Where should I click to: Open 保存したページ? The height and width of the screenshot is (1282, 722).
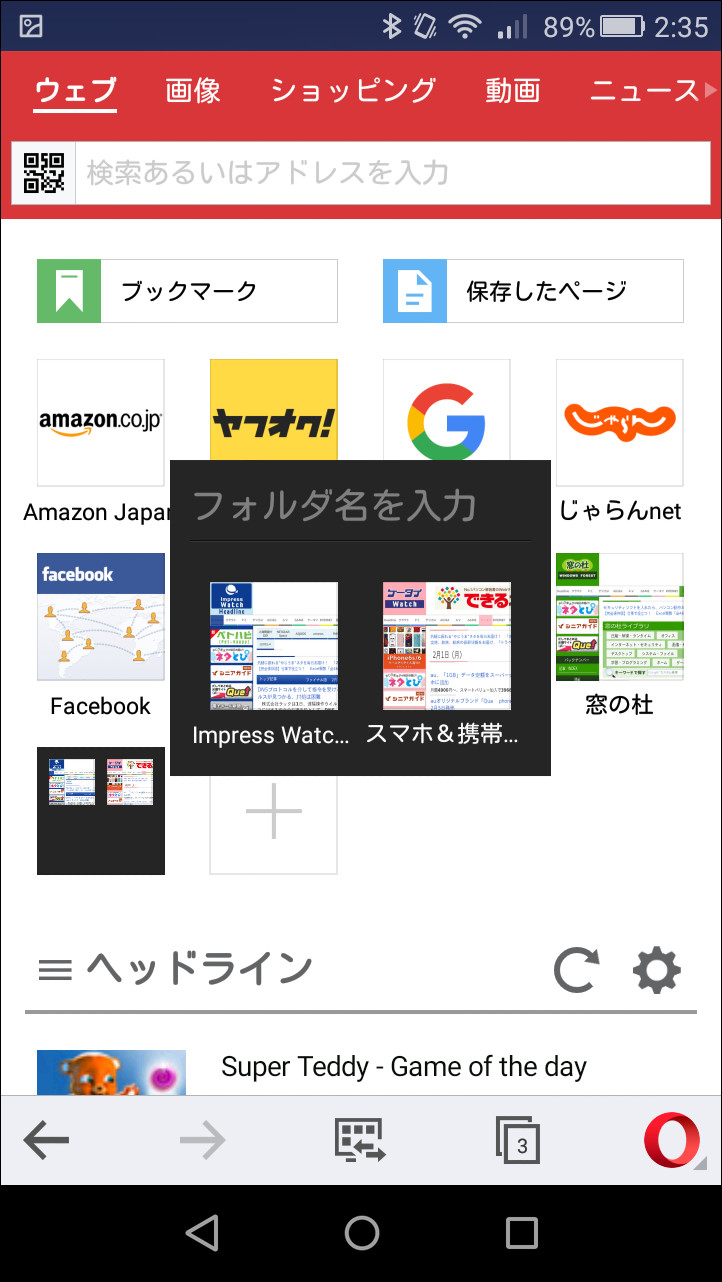coord(532,290)
